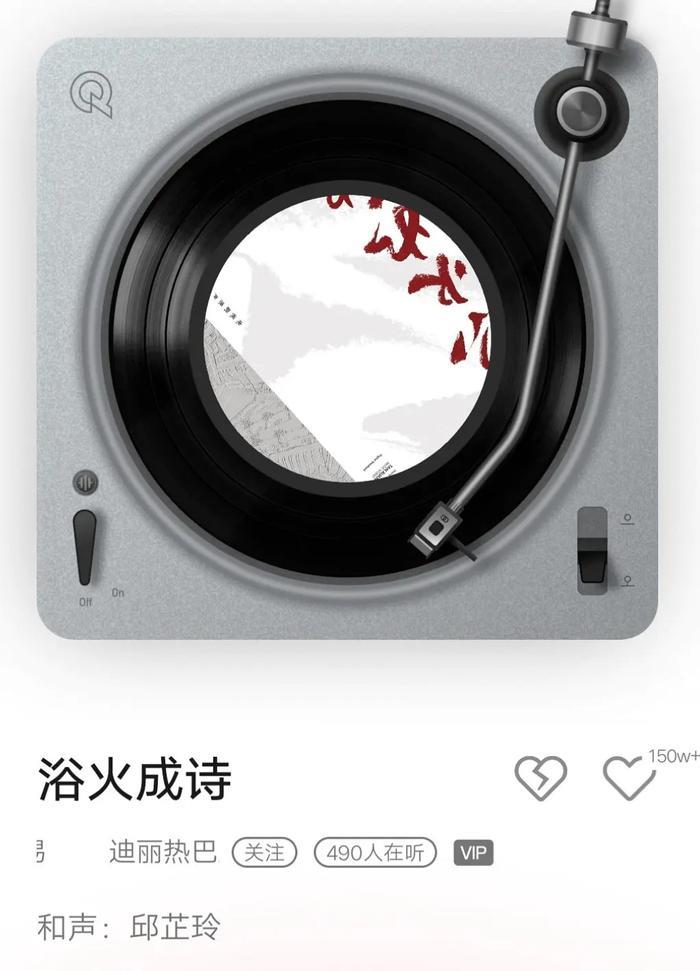The width and height of the screenshot is (700, 971).
Task: Open artist page of 迪丽热巴
Action: [x=162, y=852]
